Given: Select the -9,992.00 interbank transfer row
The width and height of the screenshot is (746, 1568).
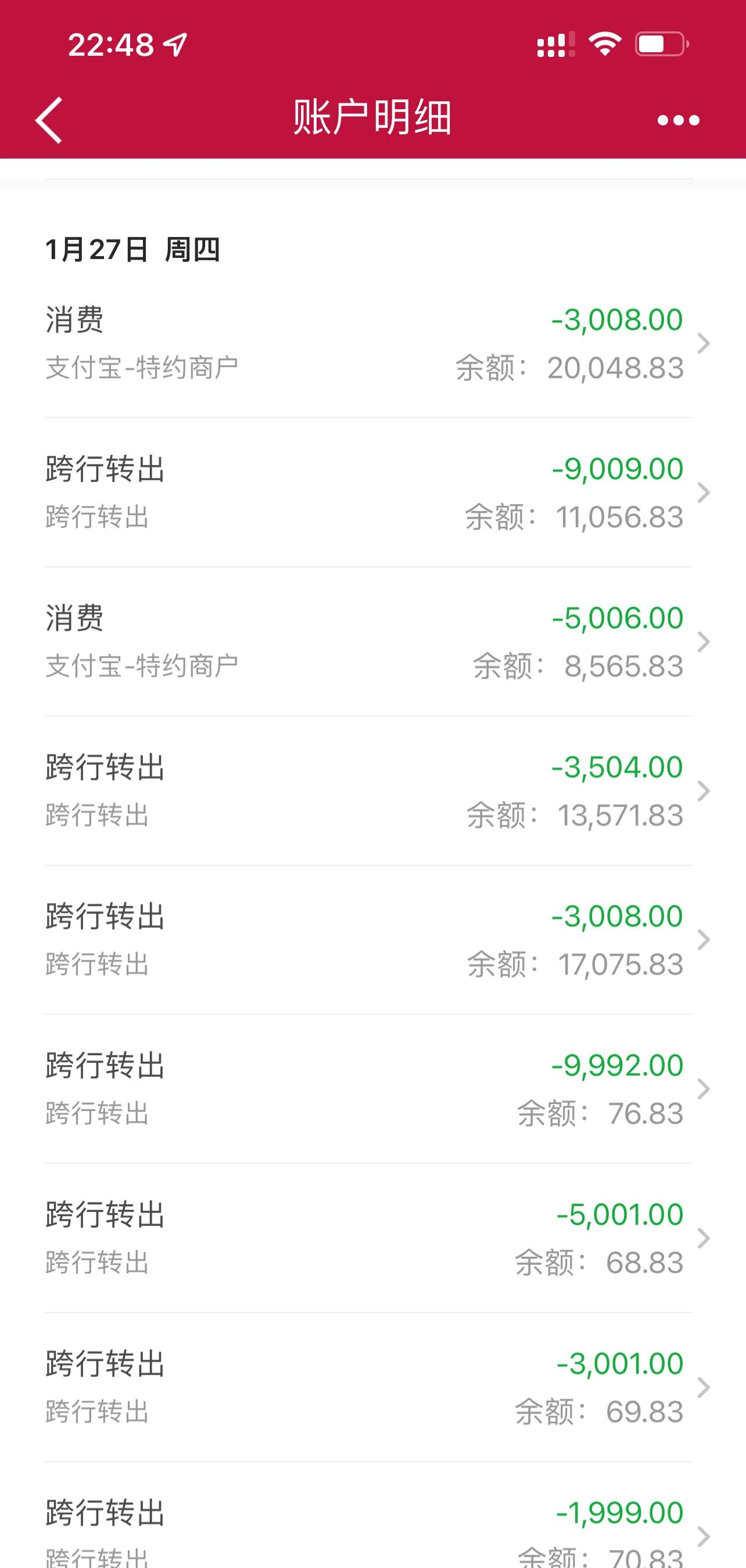Looking at the screenshot, I should click(372, 1089).
